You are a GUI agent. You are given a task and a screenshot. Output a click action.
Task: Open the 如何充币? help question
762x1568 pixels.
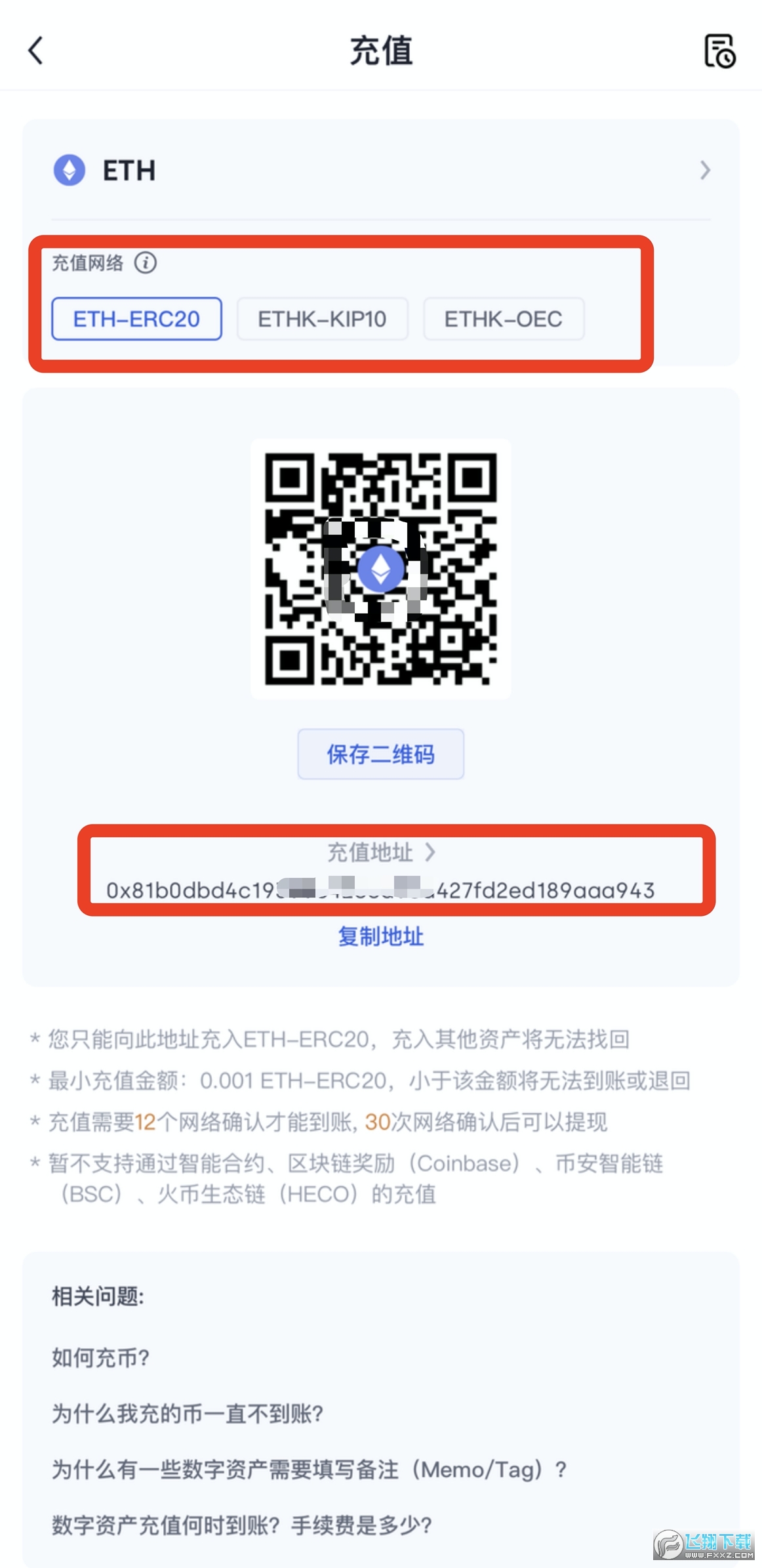[x=101, y=1357]
